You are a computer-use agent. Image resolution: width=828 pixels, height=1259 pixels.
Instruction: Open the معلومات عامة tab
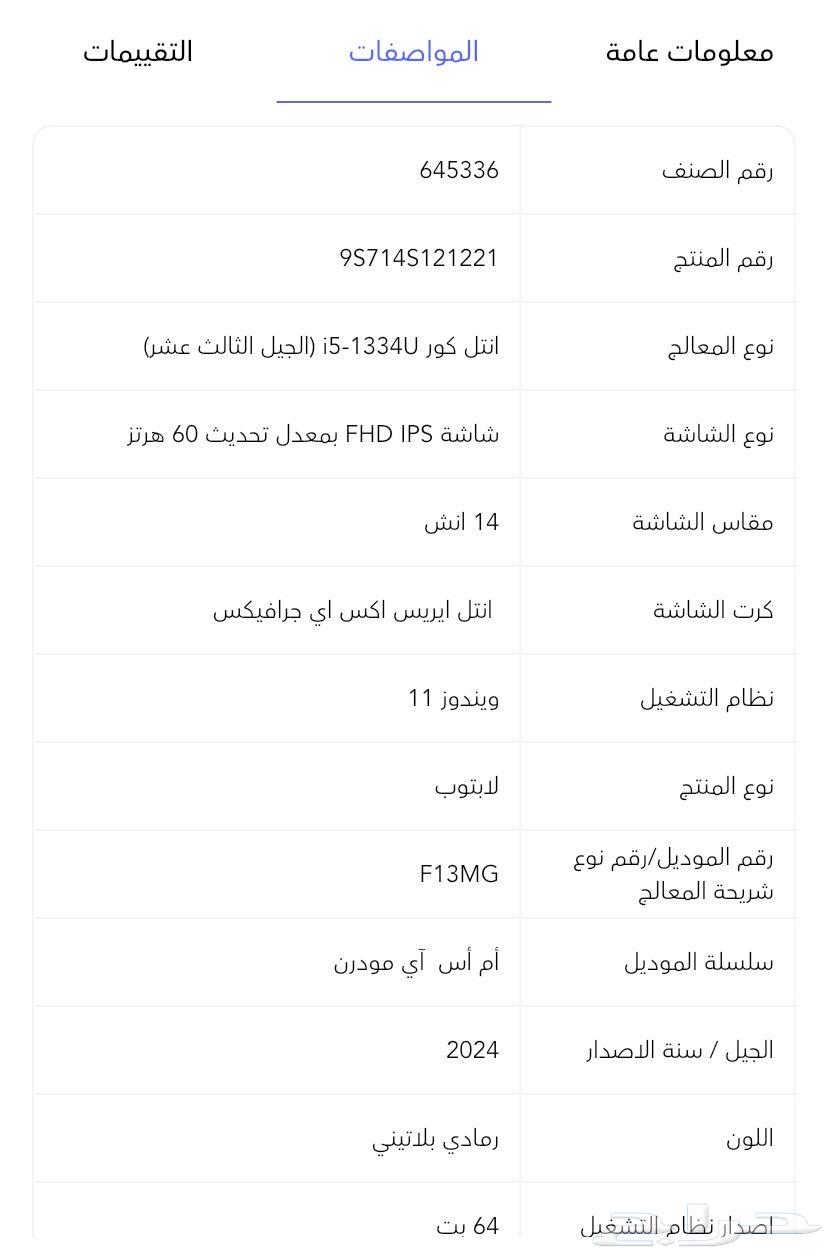coord(686,52)
